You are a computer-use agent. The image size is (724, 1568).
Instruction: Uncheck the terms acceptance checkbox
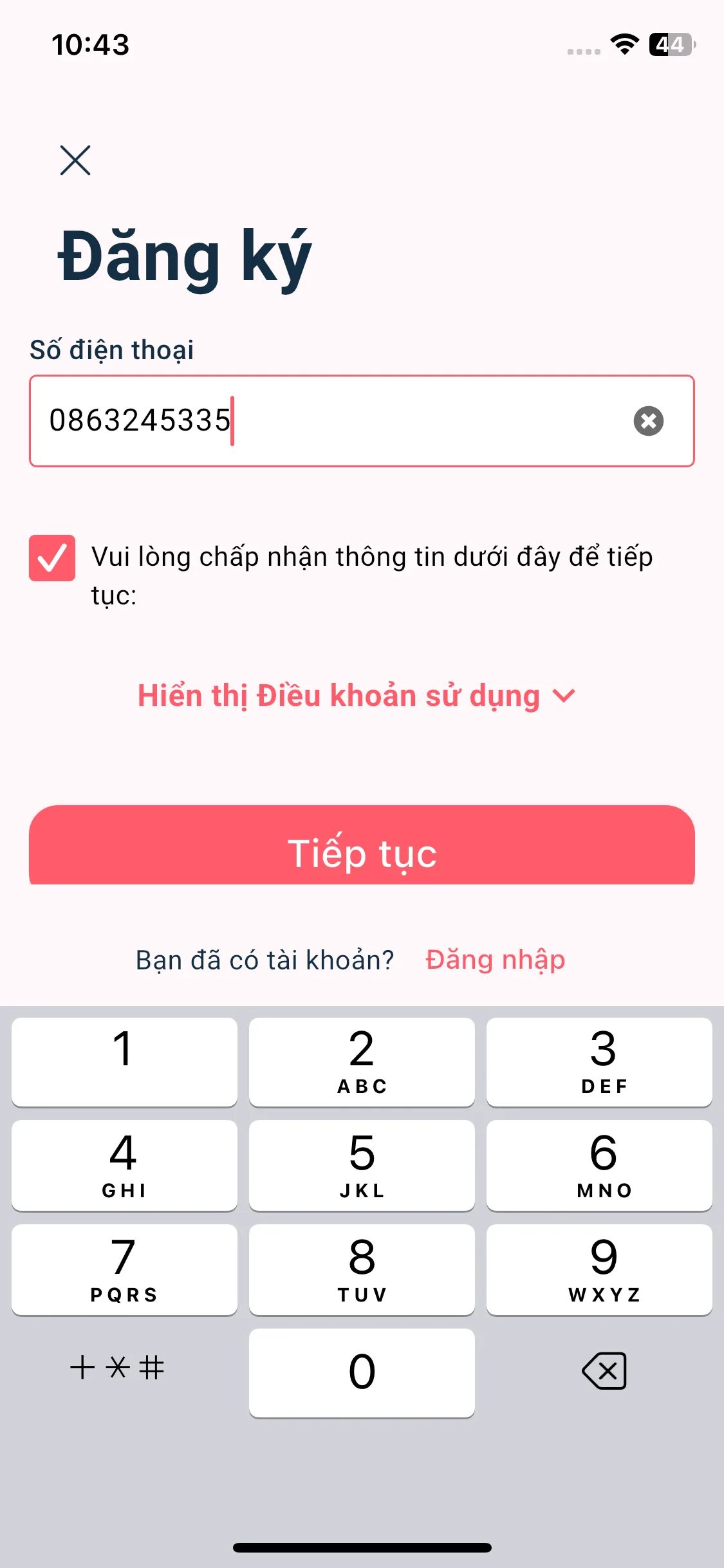(x=52, y=558)
